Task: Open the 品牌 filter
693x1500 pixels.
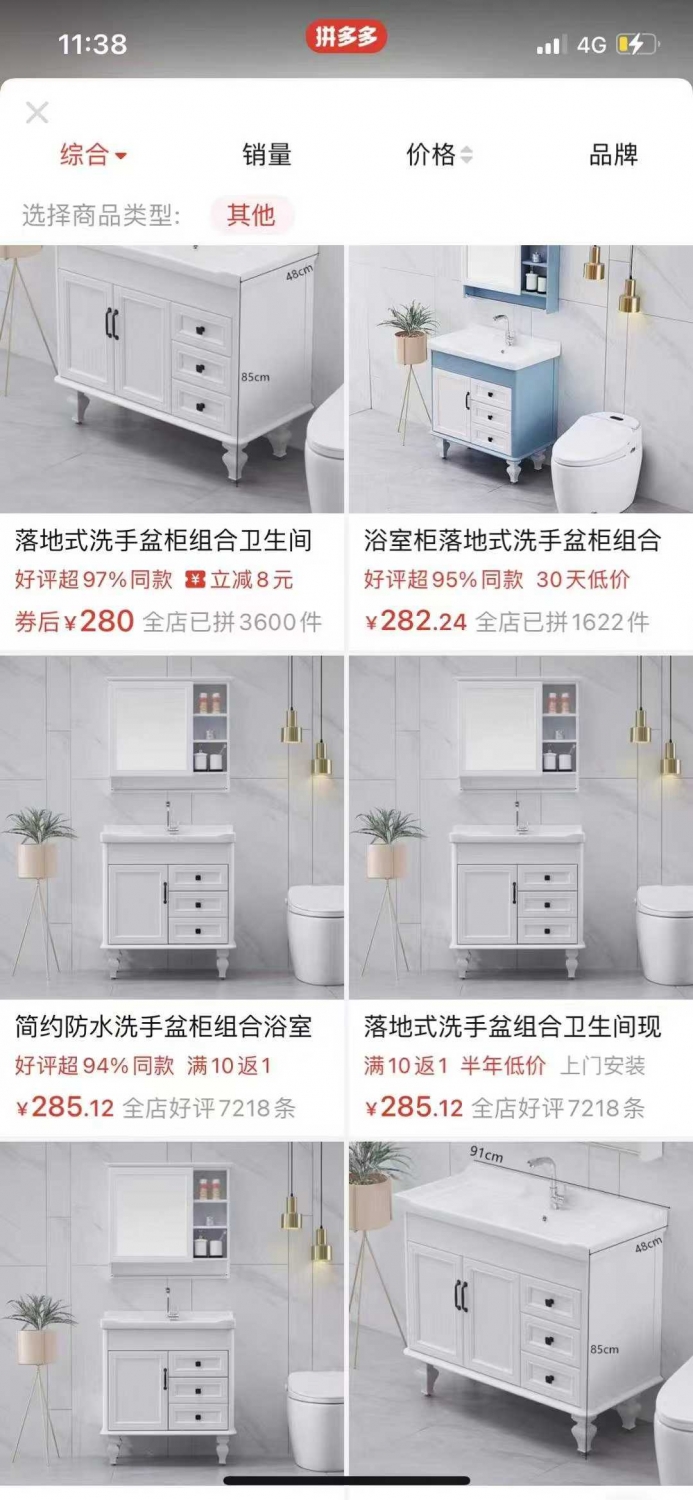Action: pos(613,155)
